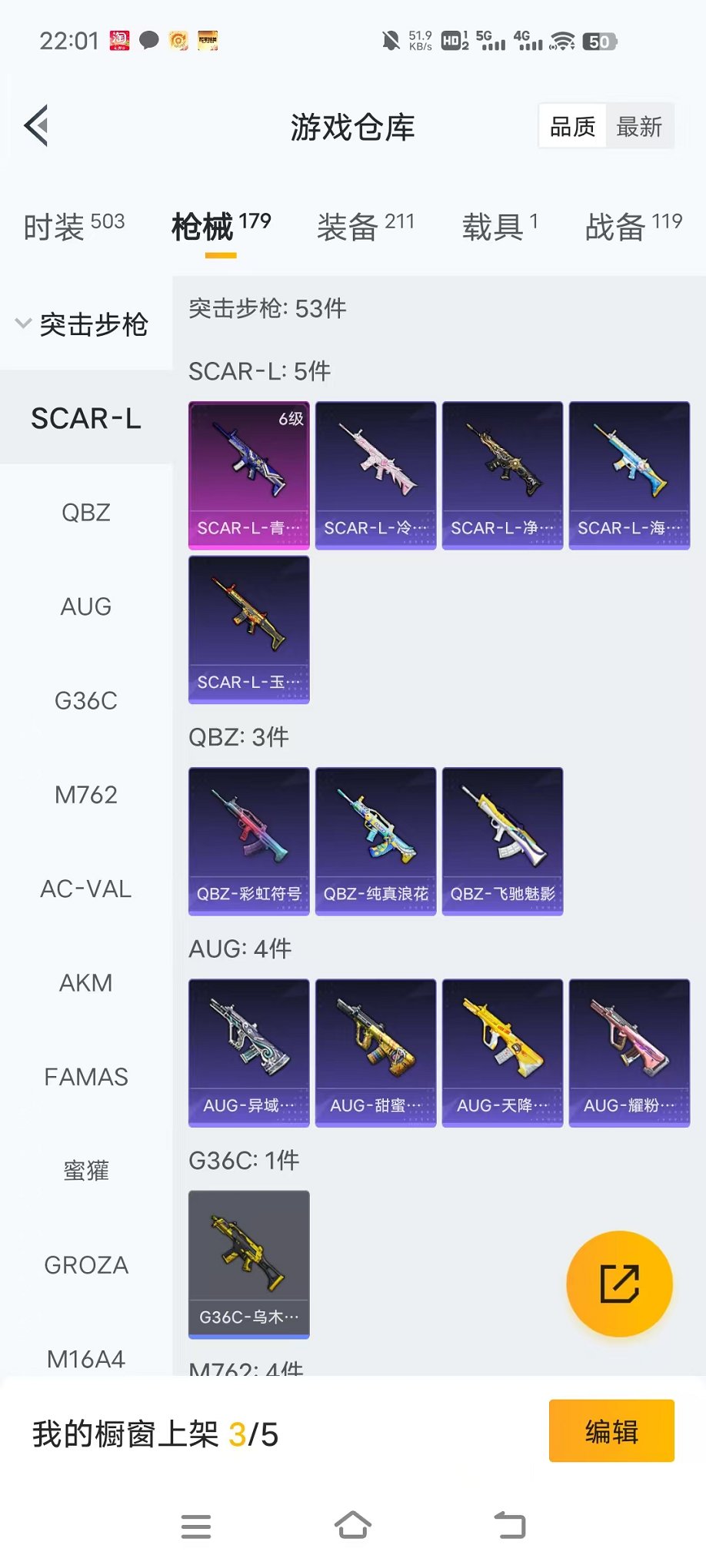Open the G36C-乌木 skin tile
This screenshot has height=1568, width=706.
(249, 1264)
